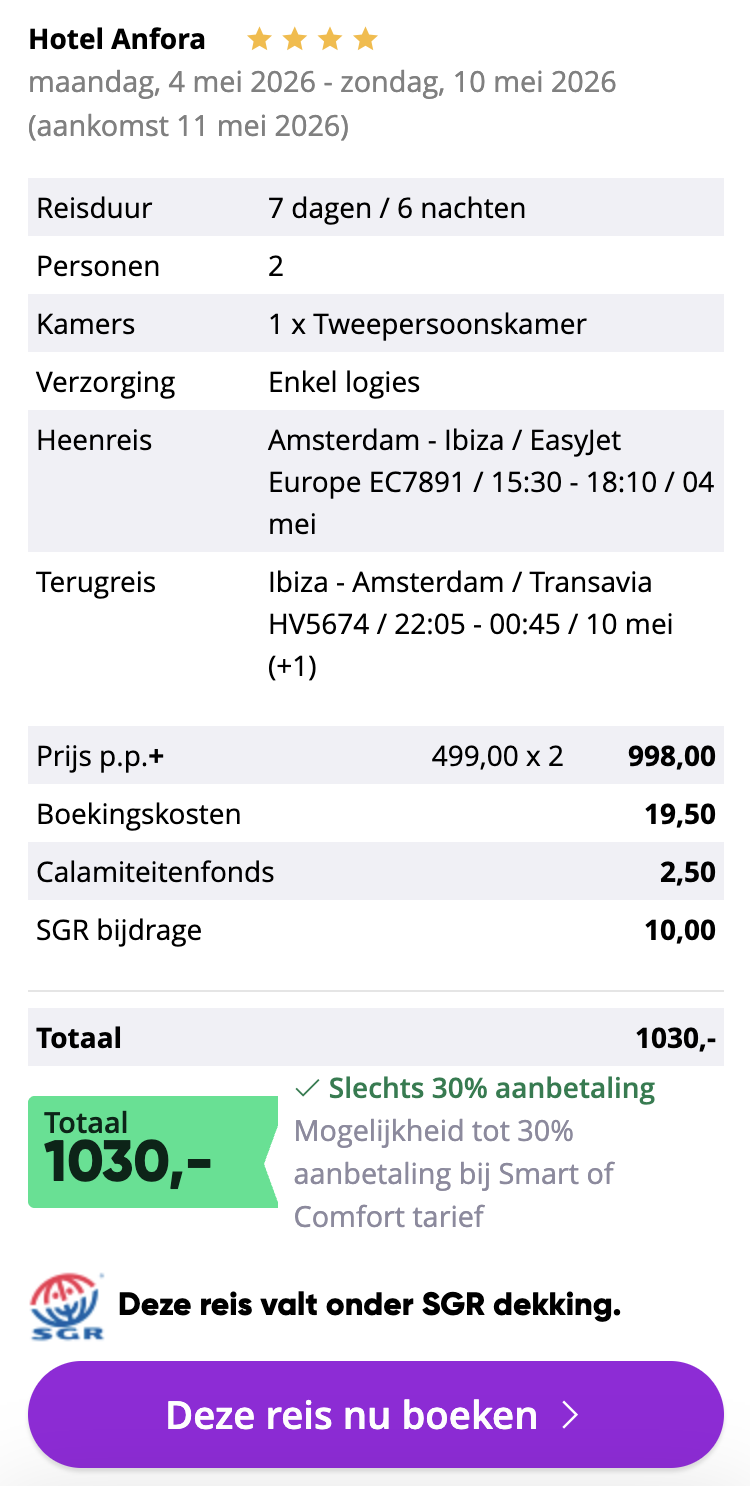Click the green Totaal 1030 price badge
The height and width of the screenshot is (1486, 750).
pos(152,1151)
